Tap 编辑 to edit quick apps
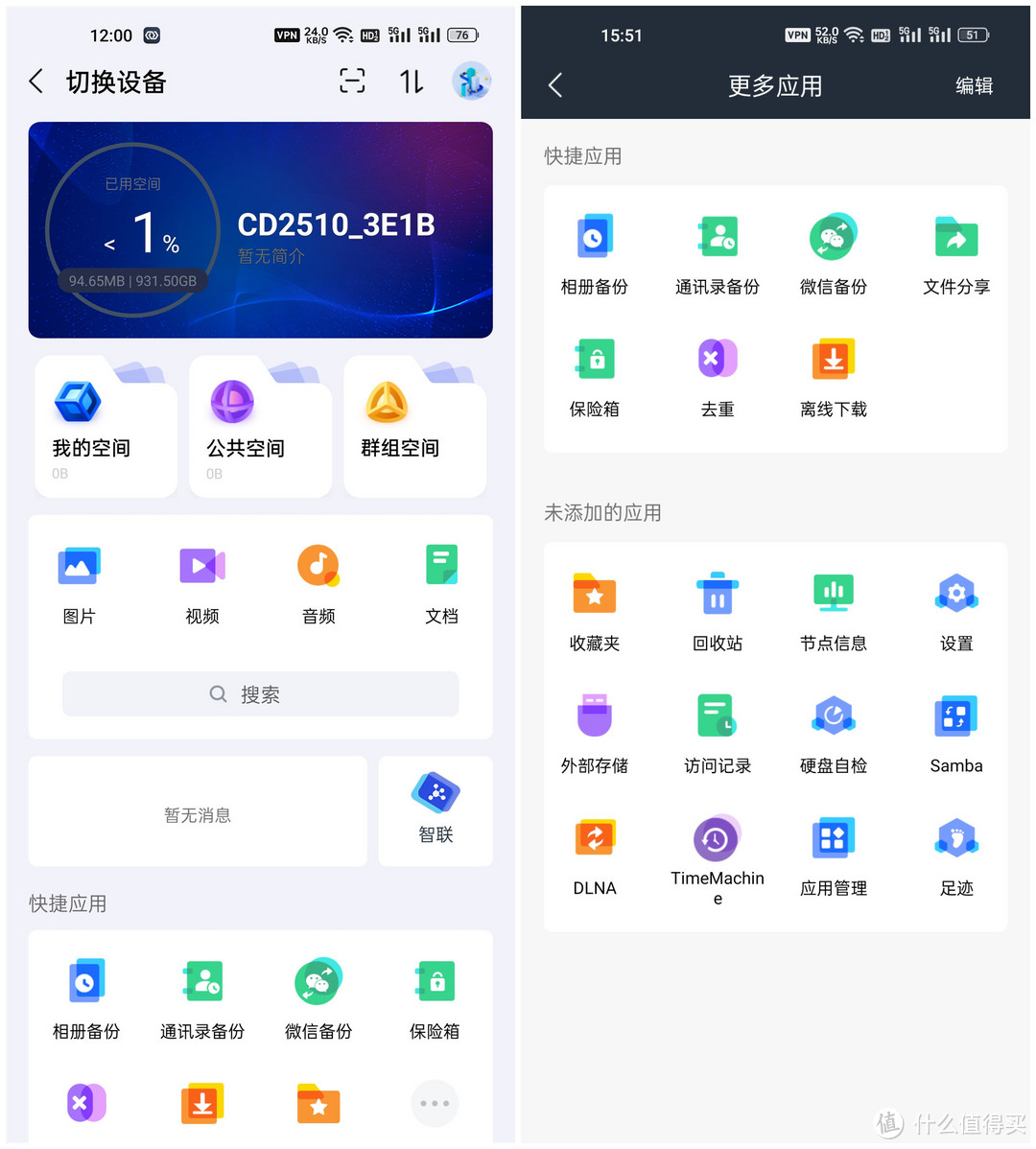This screenshot has width=1036, height=1149. tap(974, 85)
